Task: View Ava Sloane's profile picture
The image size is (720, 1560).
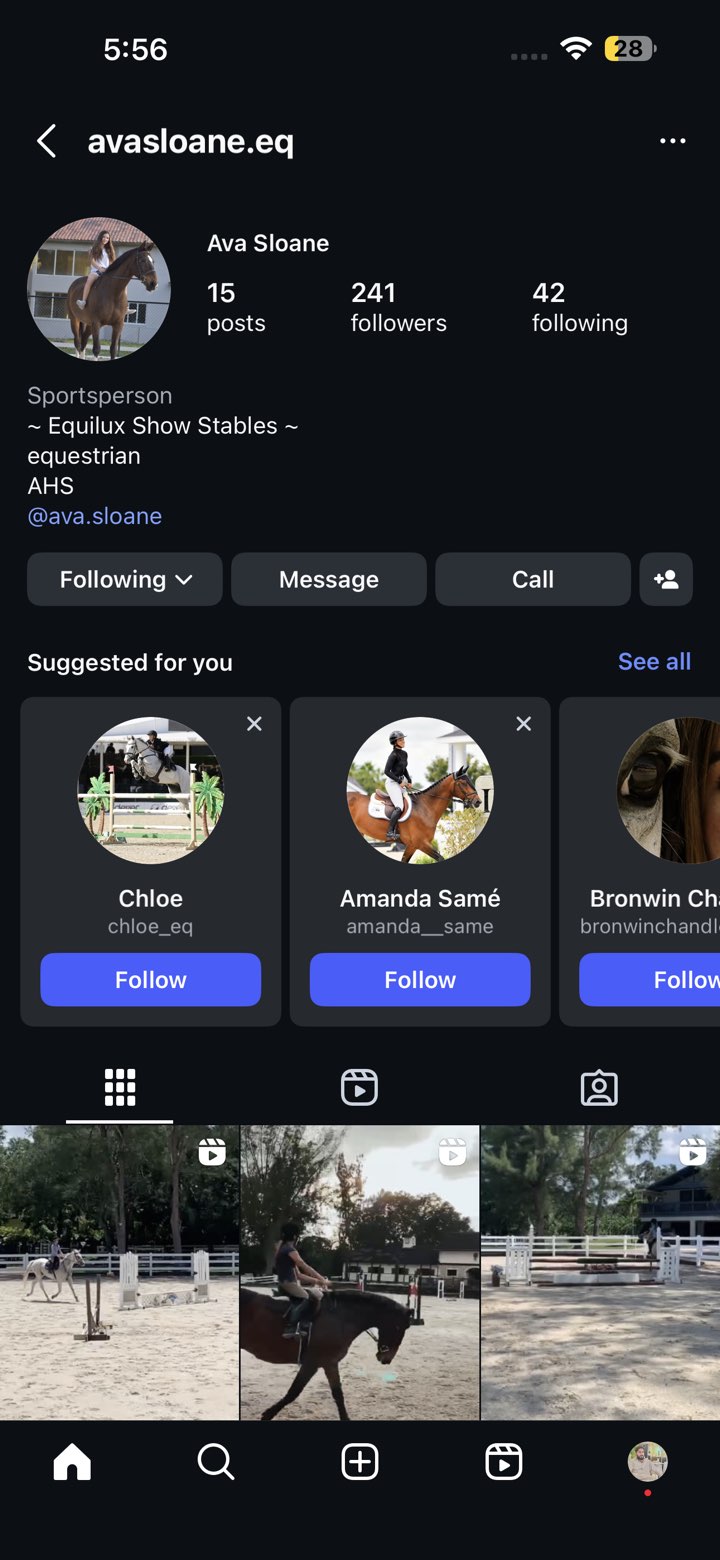Action: tap(99, 289)
